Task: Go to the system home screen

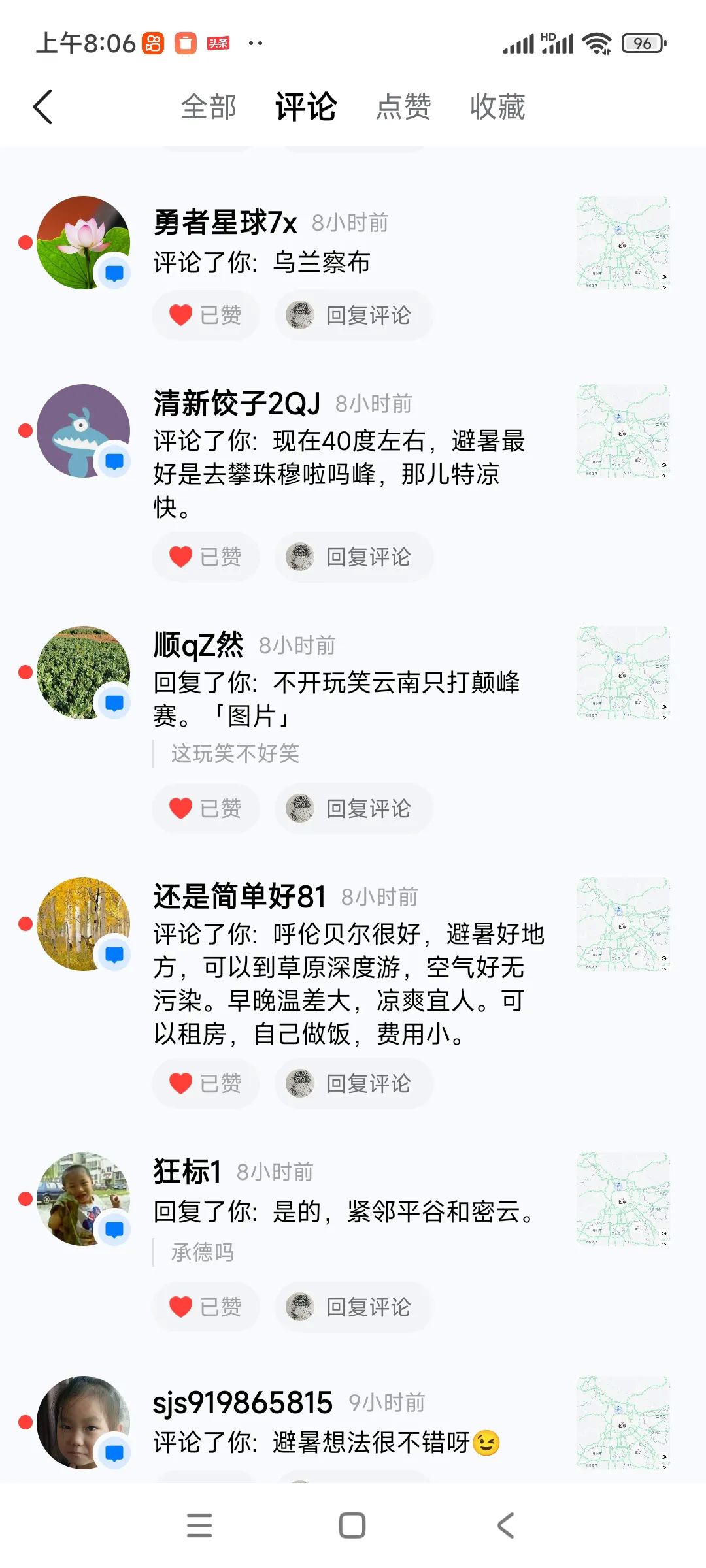Action: tap(352, 1526)
